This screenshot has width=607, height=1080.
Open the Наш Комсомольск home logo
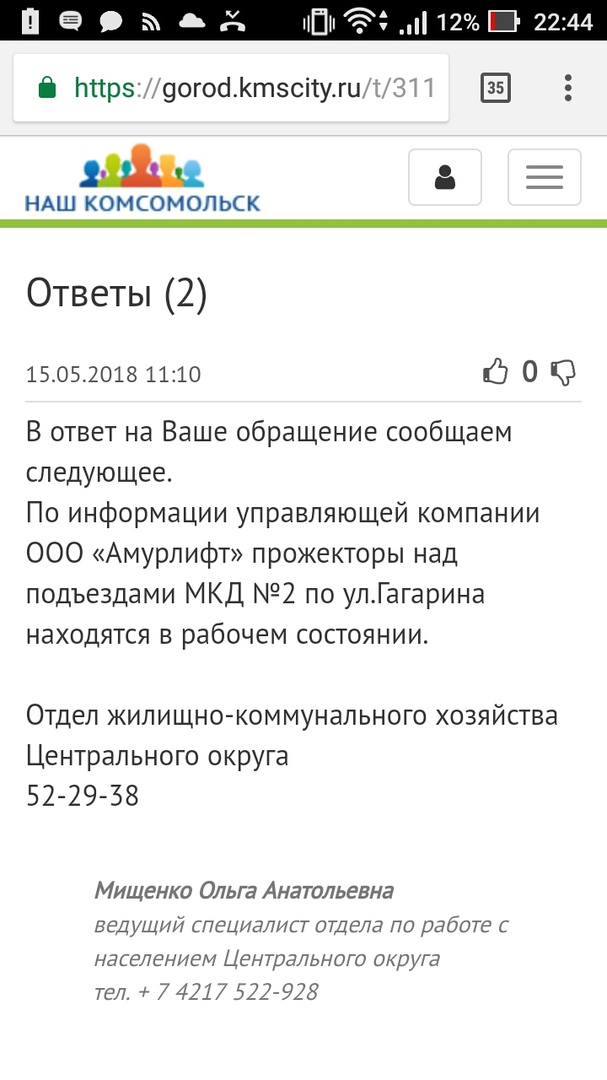pos(143,178)
